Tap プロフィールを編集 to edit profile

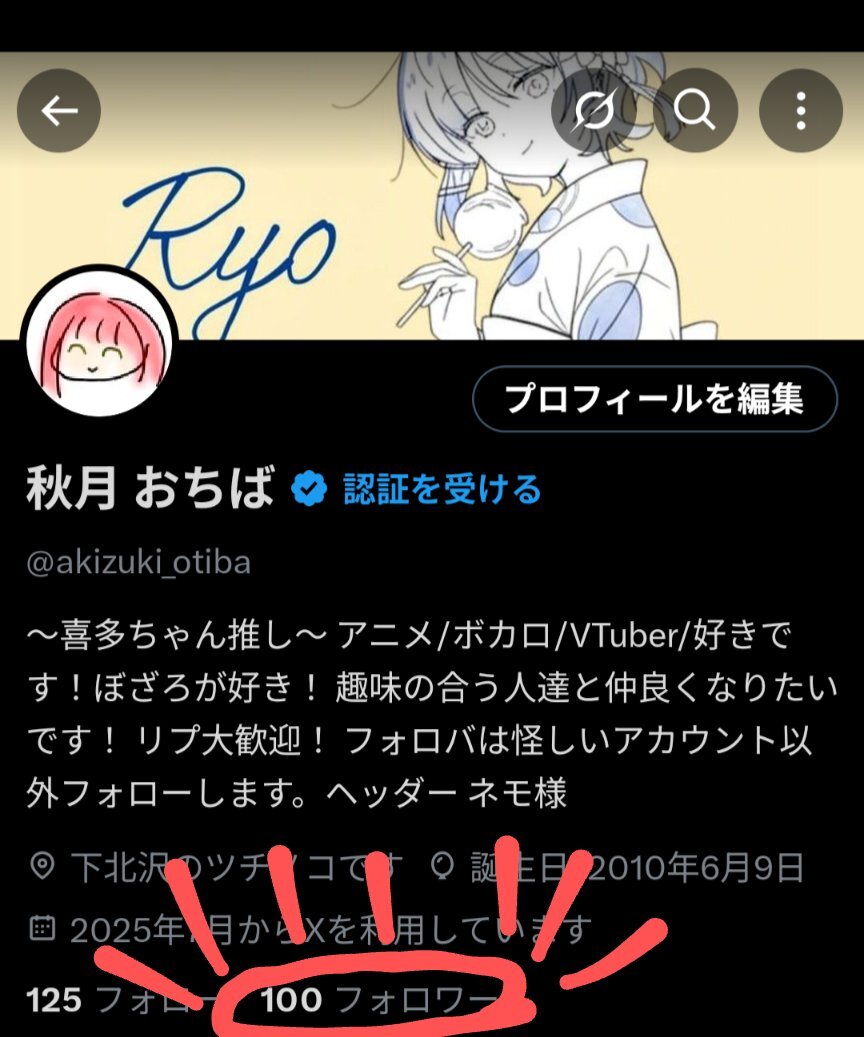[x=654, y=400]
